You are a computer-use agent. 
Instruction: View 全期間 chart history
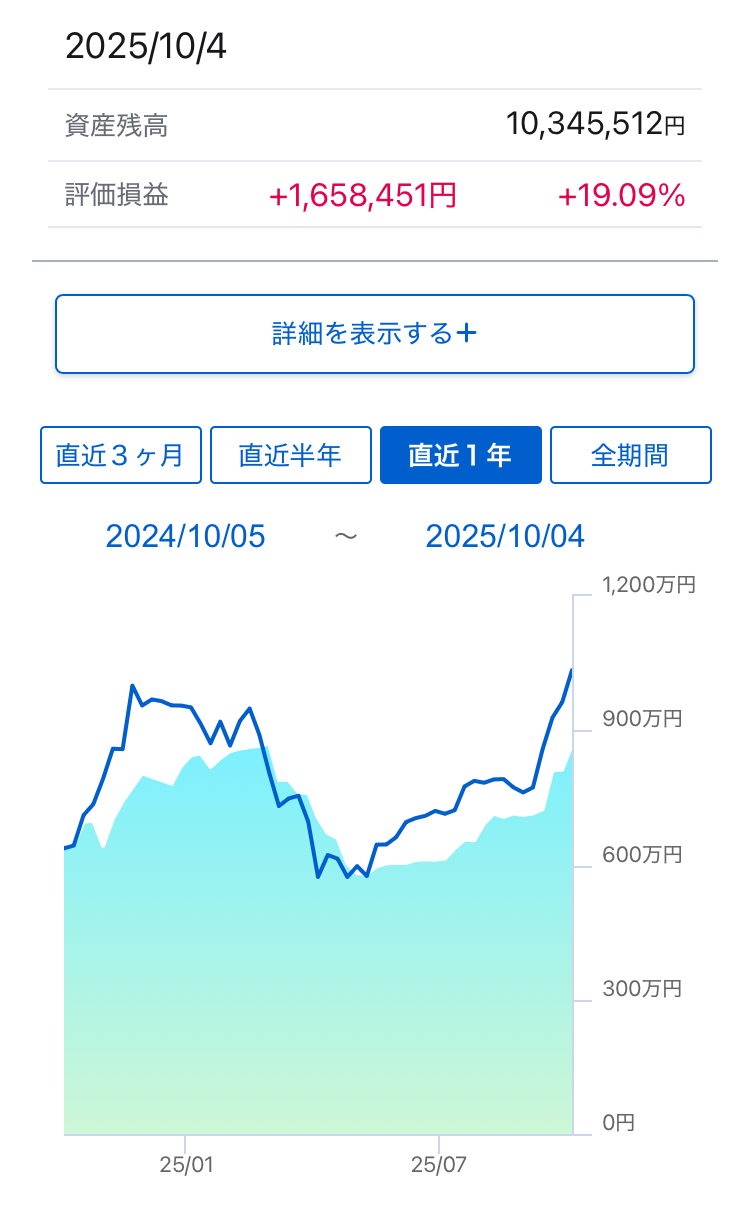coord(630,455)
